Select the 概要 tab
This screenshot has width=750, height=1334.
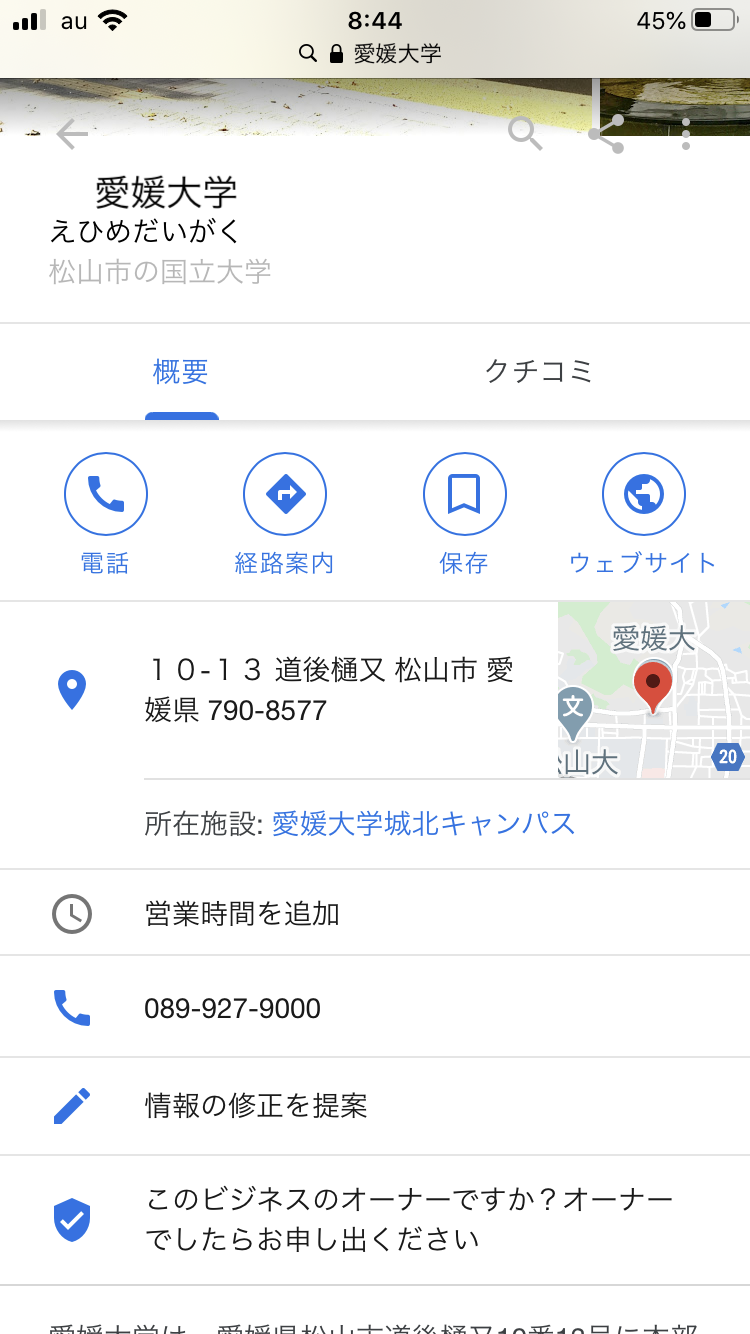pos(181,372)
